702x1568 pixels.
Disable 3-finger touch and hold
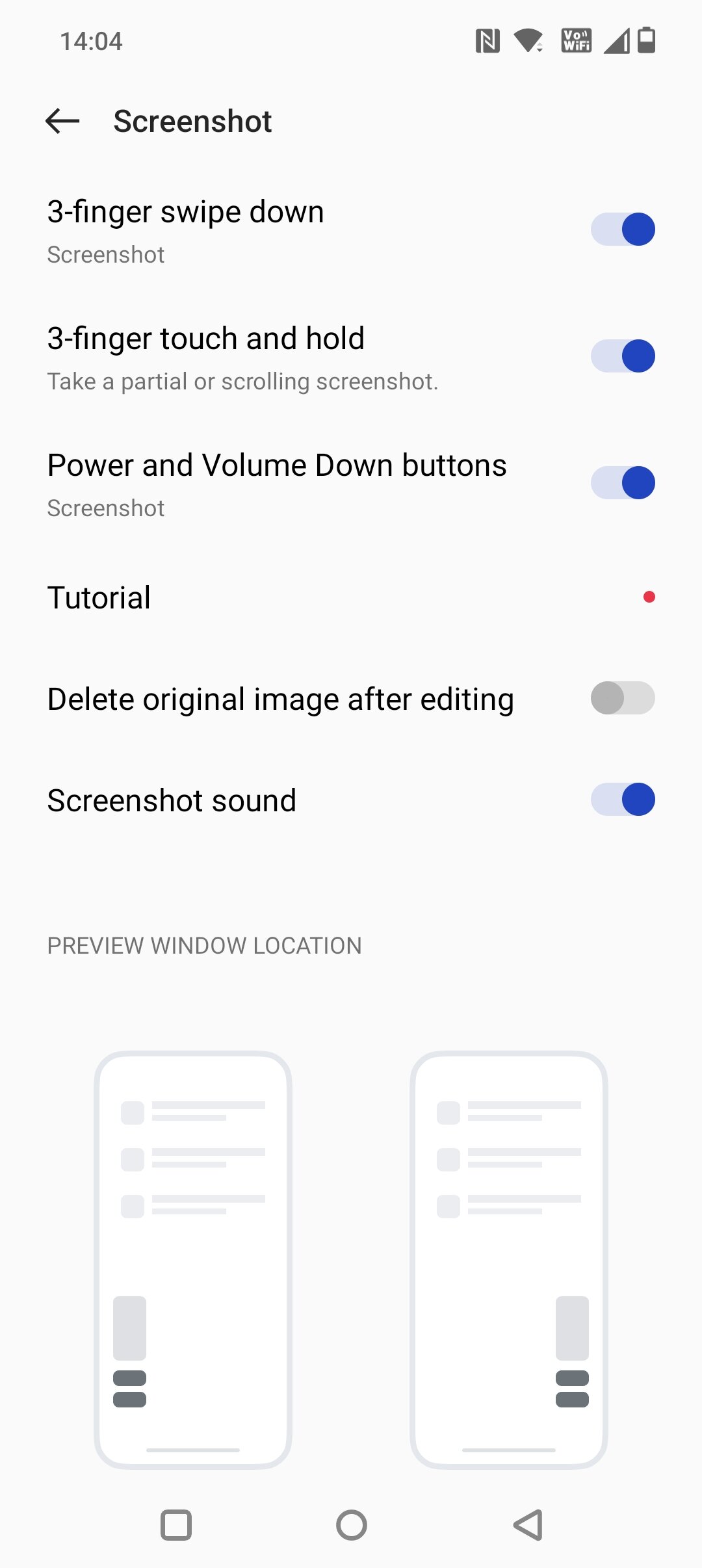pyautogui.click(x=623, y=356)
